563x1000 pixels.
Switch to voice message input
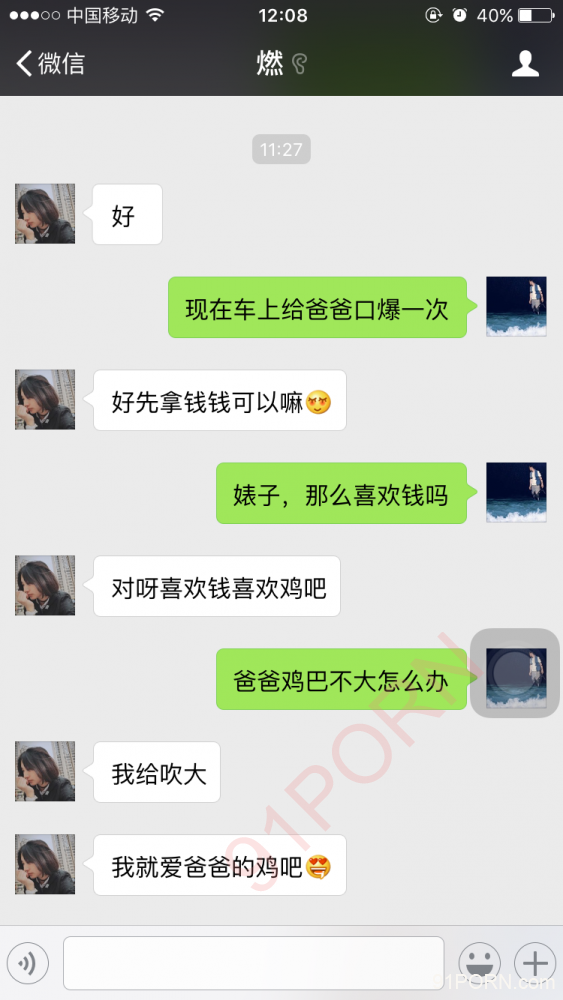point(28,963)
